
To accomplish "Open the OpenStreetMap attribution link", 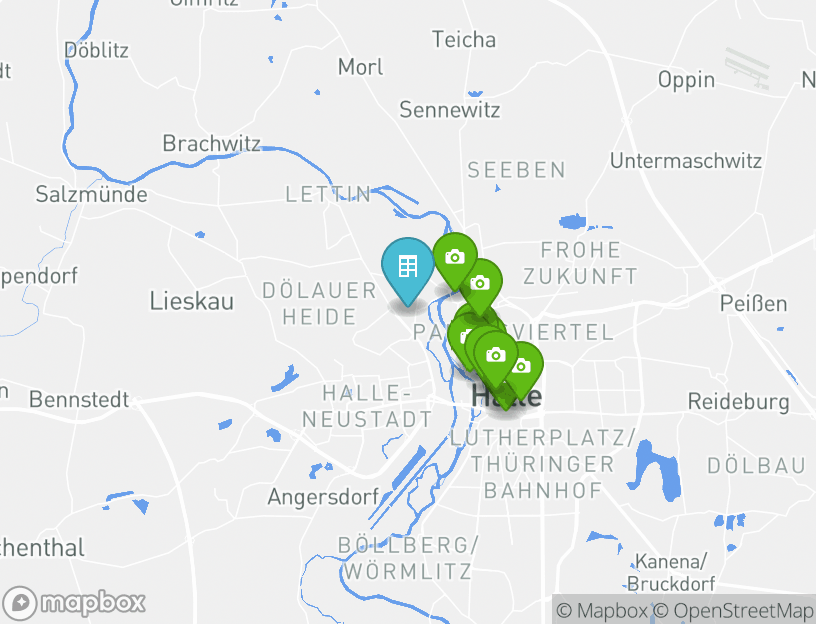I will (x=734, y=610).
